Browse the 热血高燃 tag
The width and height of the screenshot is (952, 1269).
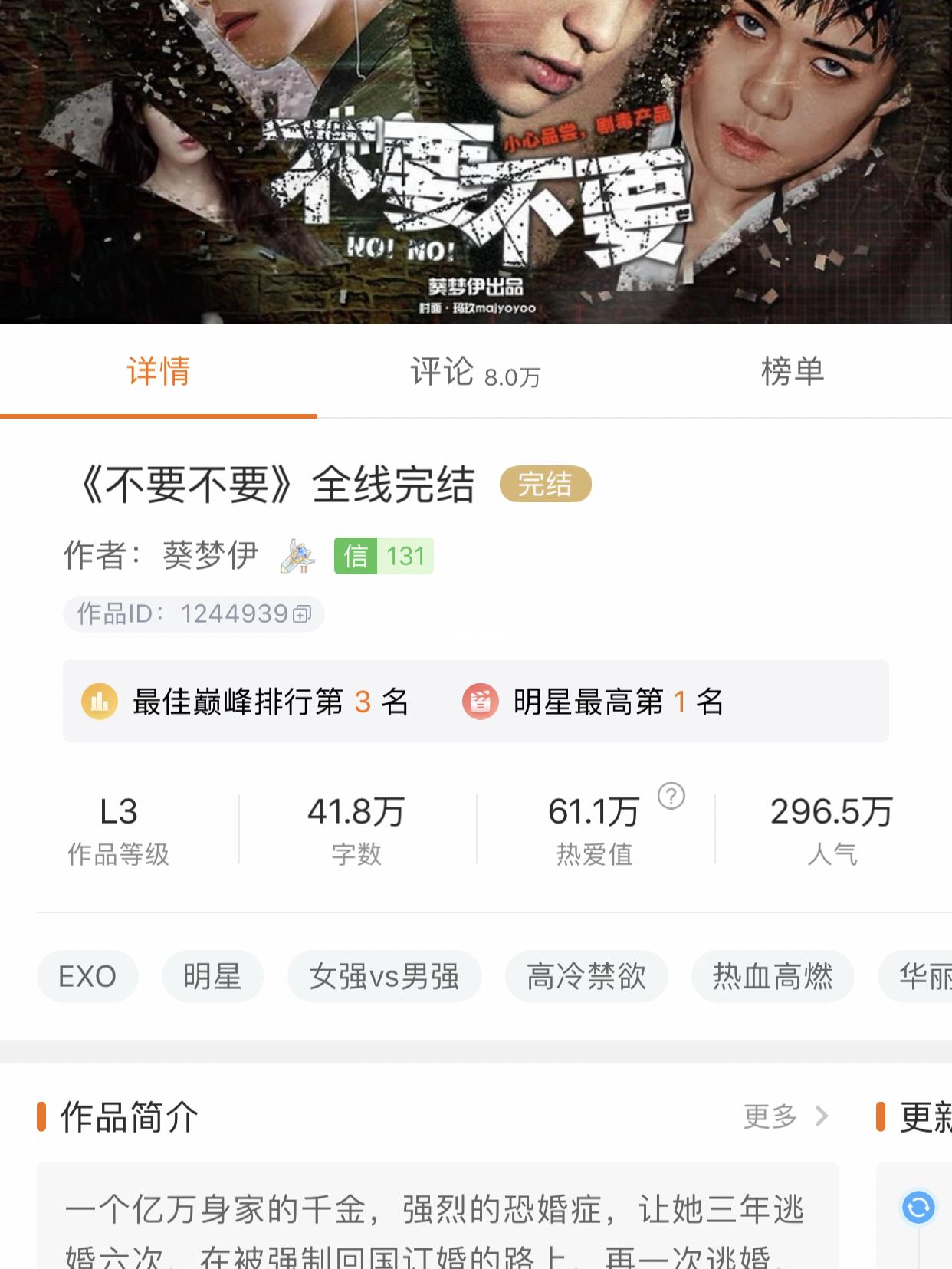(773, 976)
